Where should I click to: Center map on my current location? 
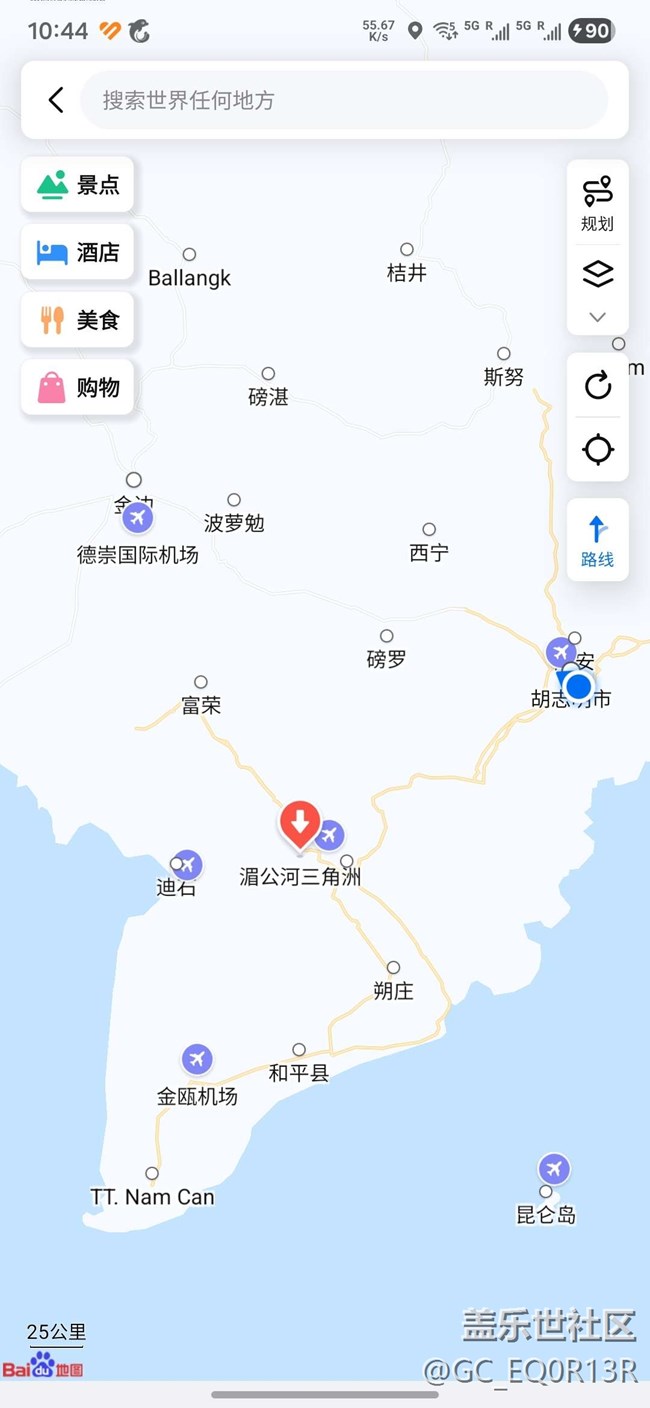click(x=597, y=450)
